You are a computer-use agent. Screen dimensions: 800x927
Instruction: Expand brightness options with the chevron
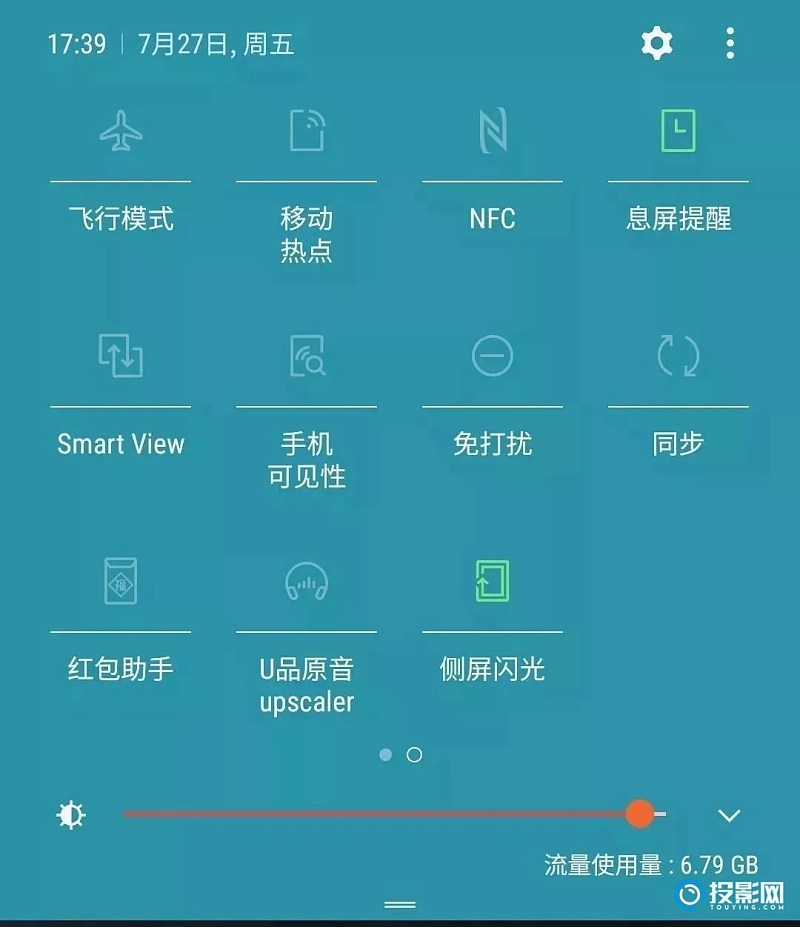tap(729, 816)
